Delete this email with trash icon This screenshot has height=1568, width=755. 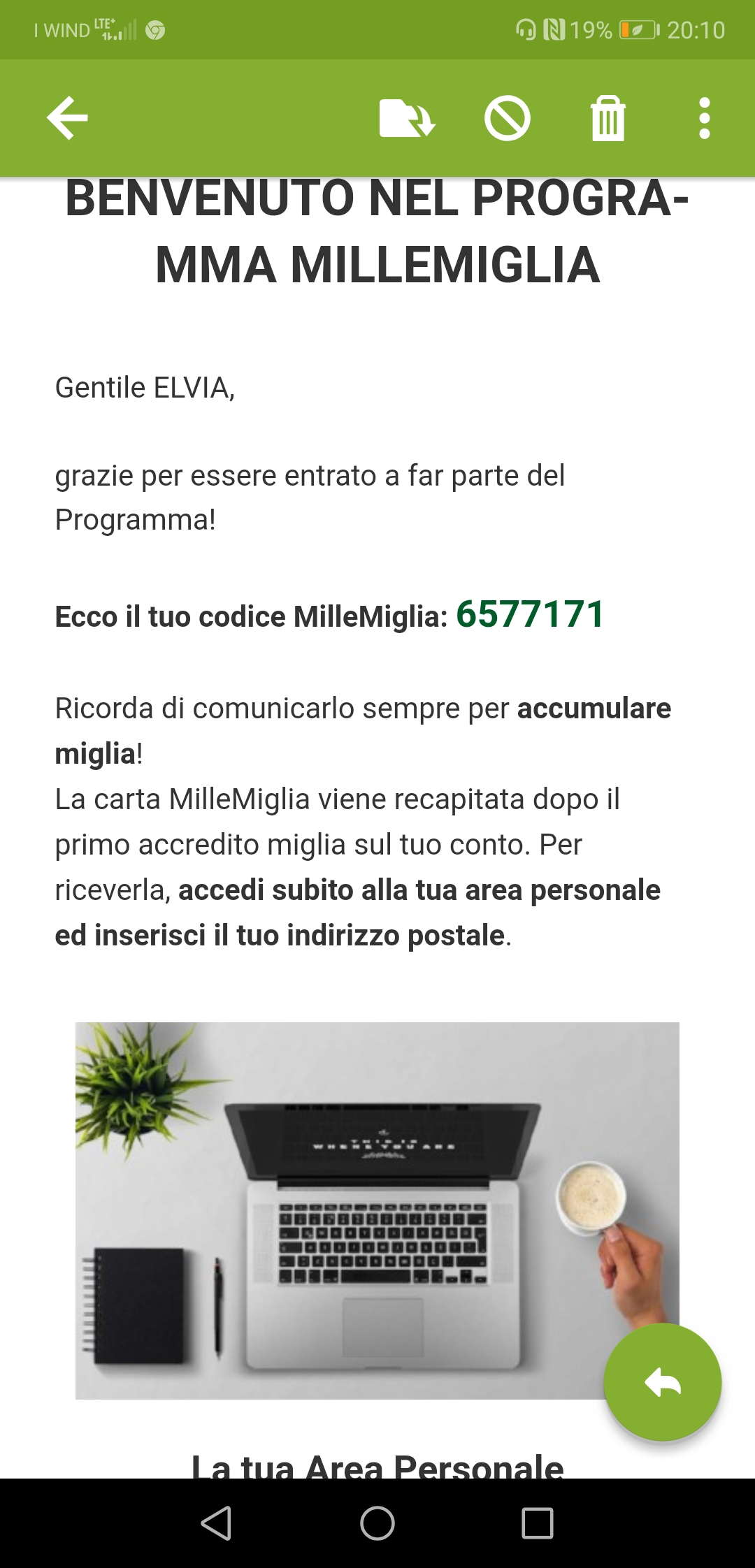[x=607, y=118]
